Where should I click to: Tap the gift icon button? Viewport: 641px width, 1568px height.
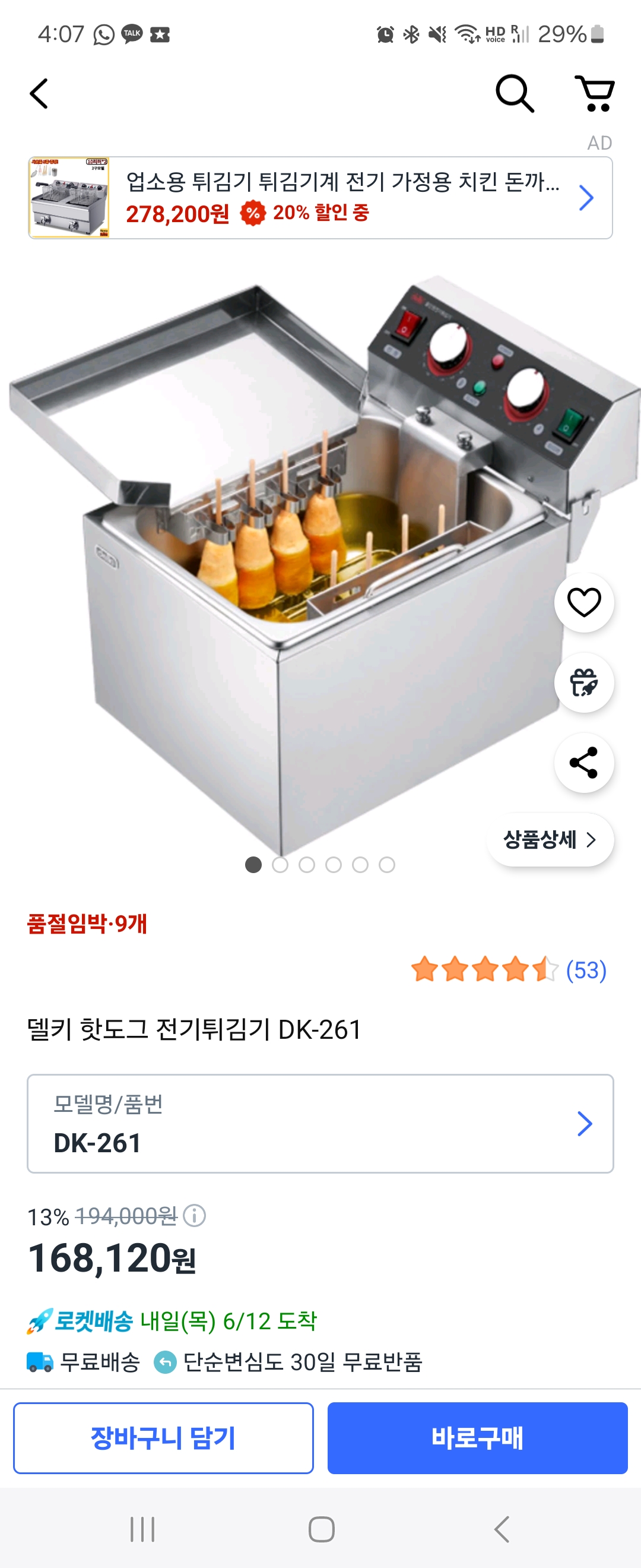(584, 682)
